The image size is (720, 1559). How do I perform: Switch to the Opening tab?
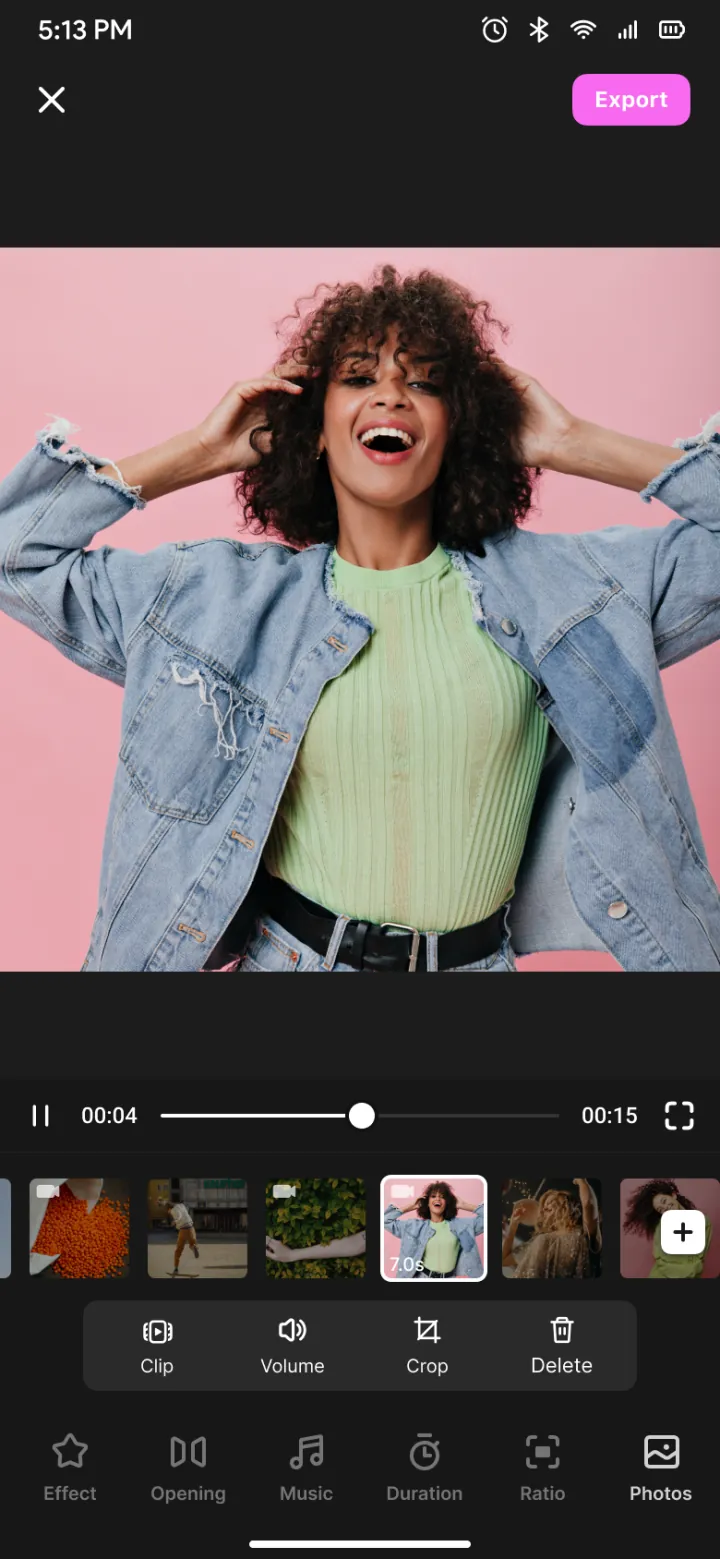188,1468
